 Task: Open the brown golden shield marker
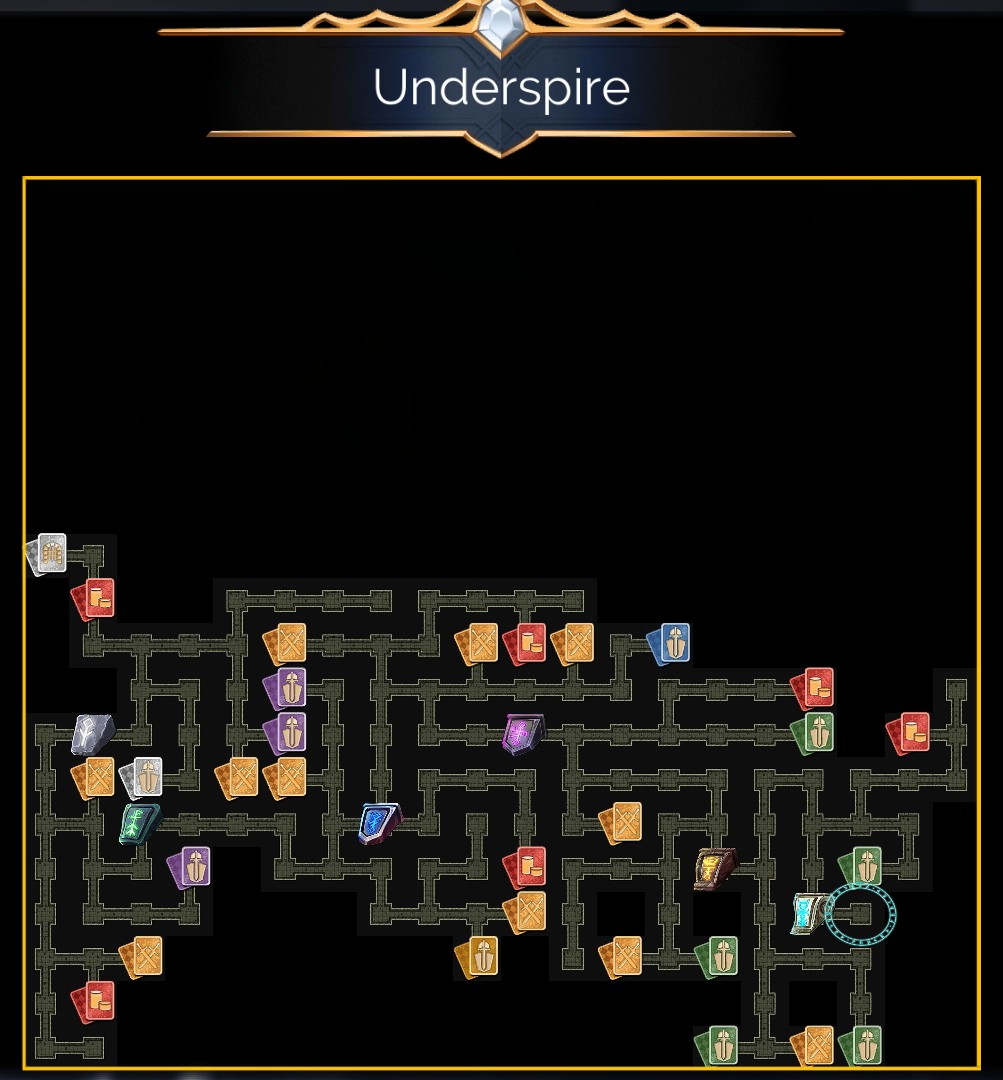[715, 868]
